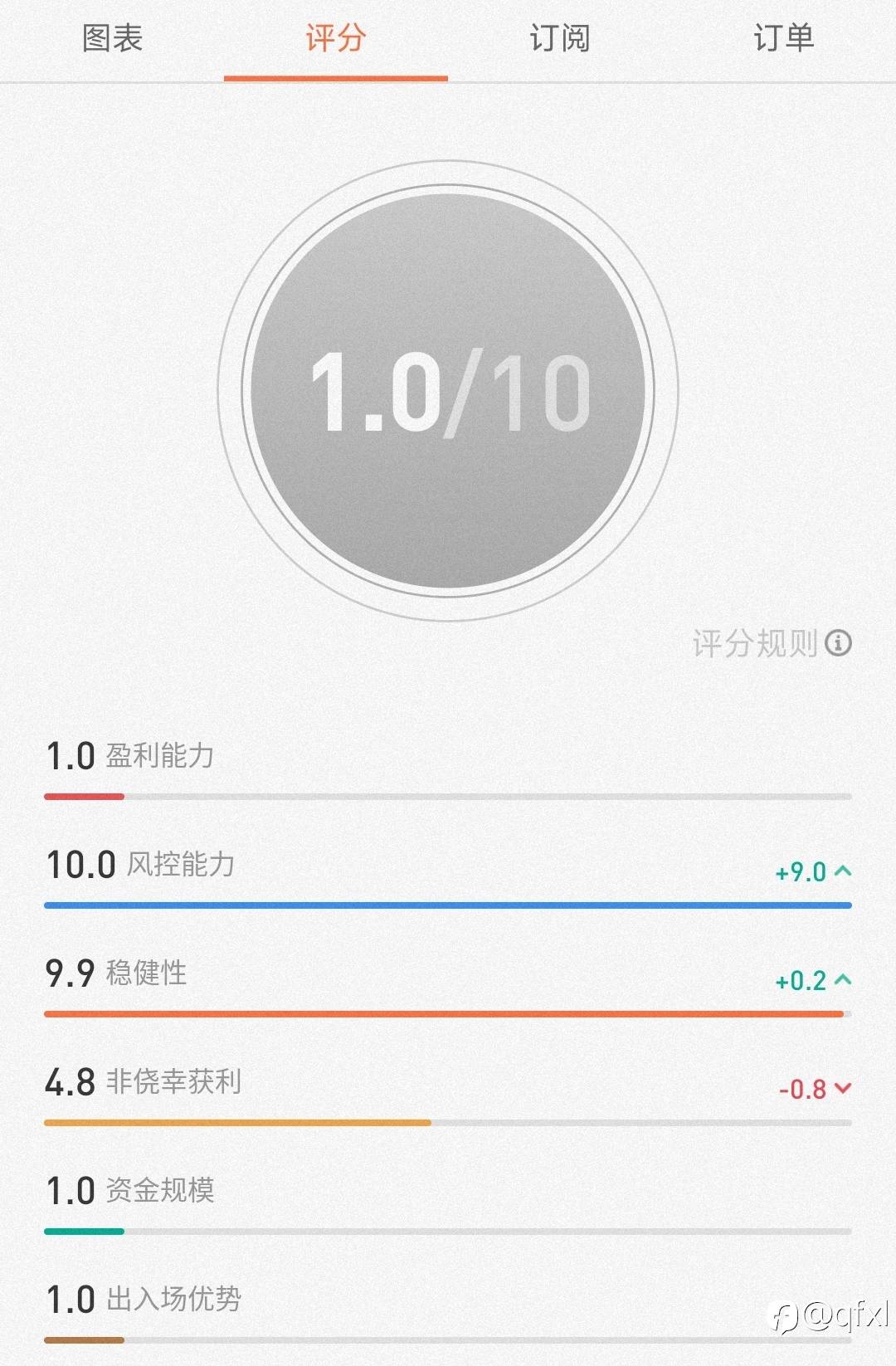Go to the 订单 tab

[784, 38]
